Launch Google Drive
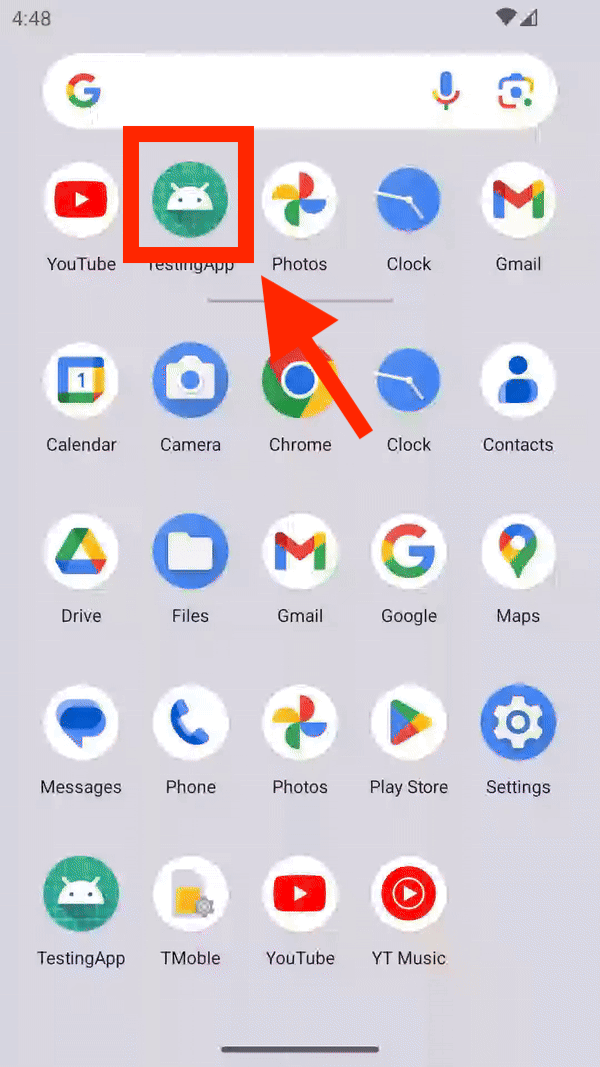The width and height of the screenshot is (600, 1067). (x=81, y=552)
